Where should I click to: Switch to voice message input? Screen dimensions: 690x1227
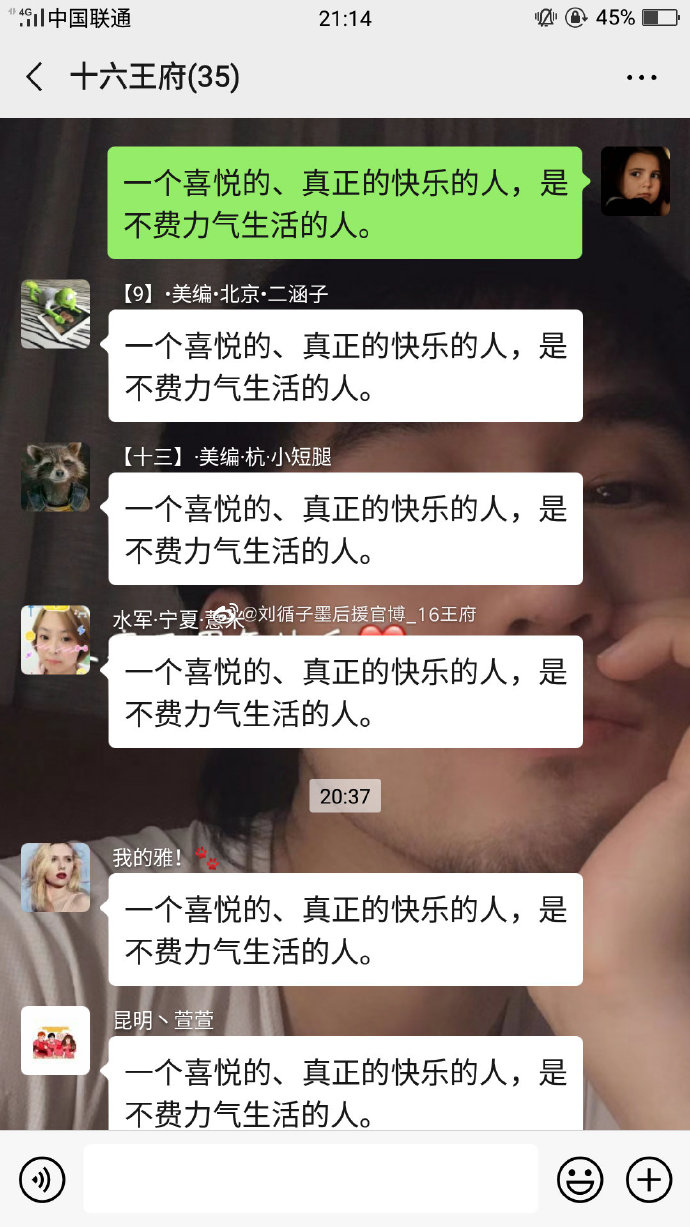tap(42, 1180)
